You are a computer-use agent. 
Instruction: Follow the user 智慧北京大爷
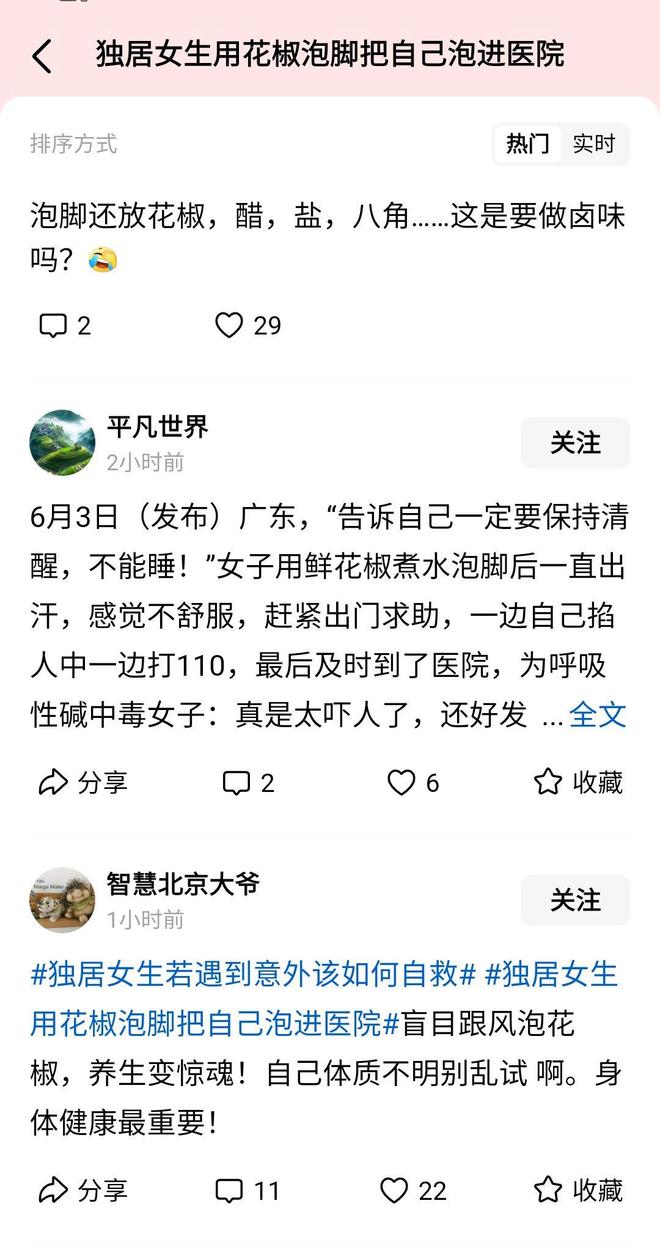coord(575,901)
